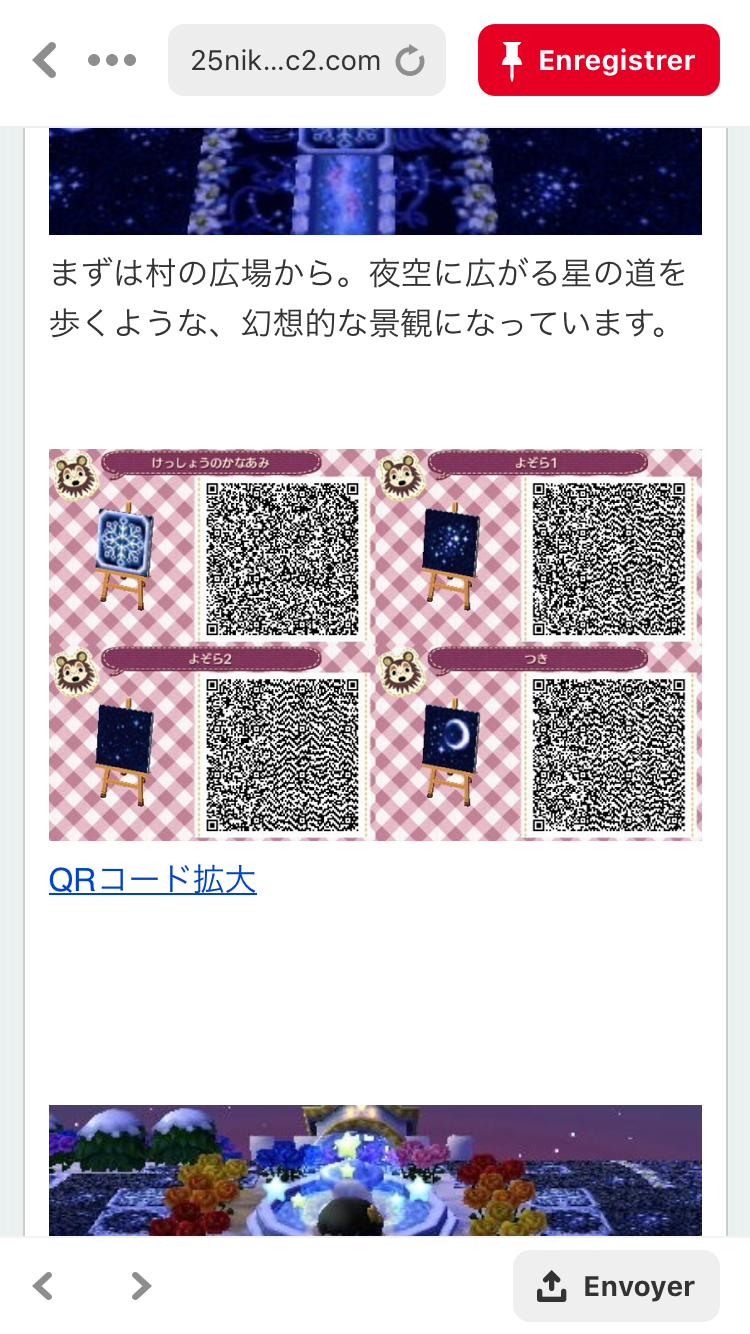The image size is (750, 1334).
Task: Tap the URL address bar
Action: click(286, 60)
